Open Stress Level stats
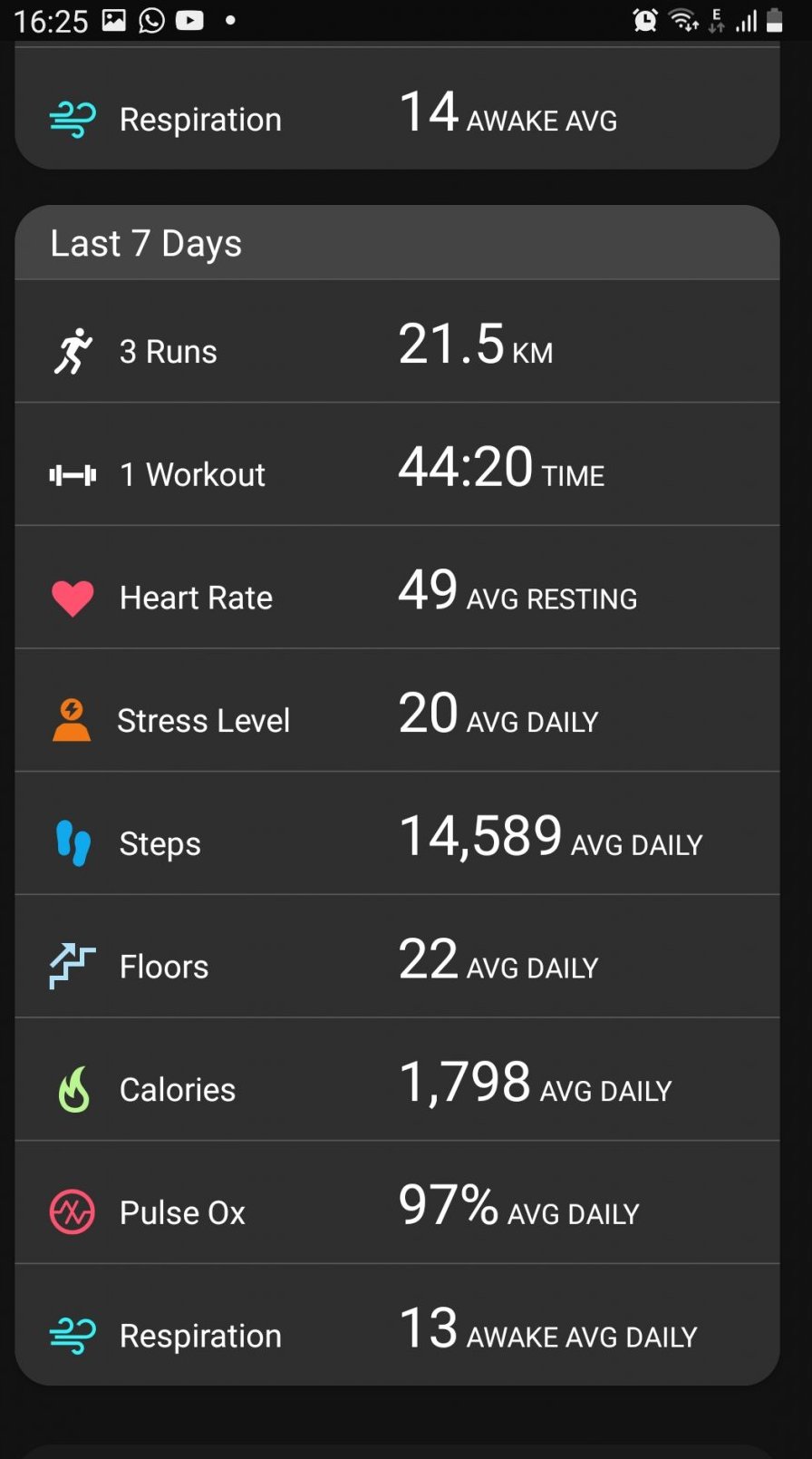 coord(397,719)
